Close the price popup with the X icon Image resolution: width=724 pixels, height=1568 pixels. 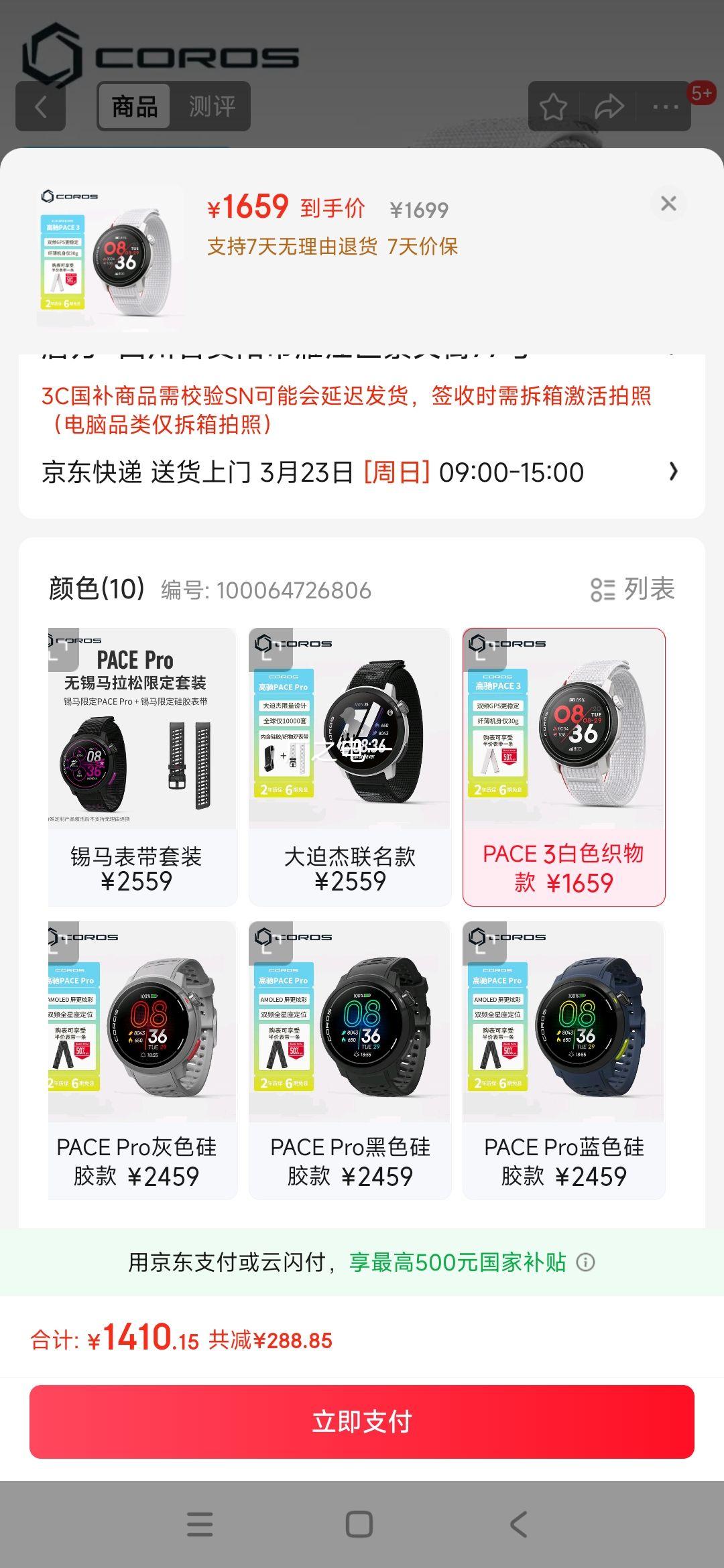[668, 204]
